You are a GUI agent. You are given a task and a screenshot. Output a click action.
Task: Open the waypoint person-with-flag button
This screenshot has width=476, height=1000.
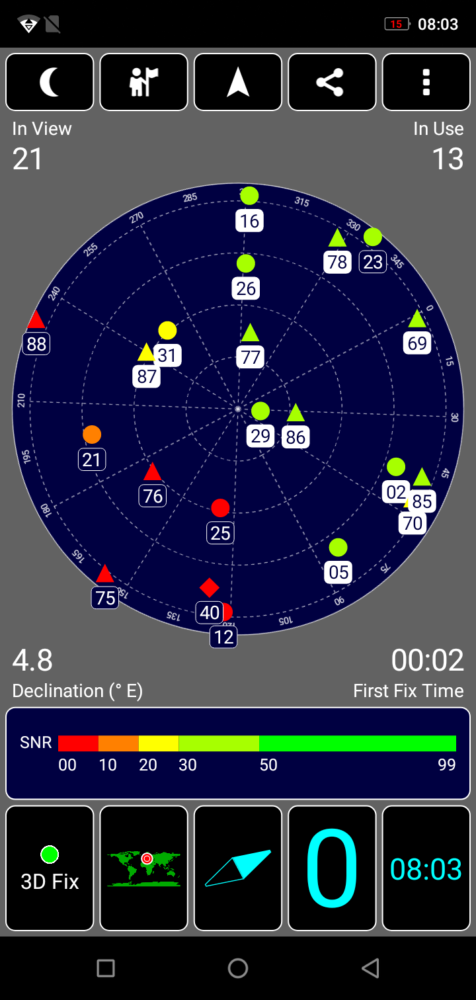point(144,82)
